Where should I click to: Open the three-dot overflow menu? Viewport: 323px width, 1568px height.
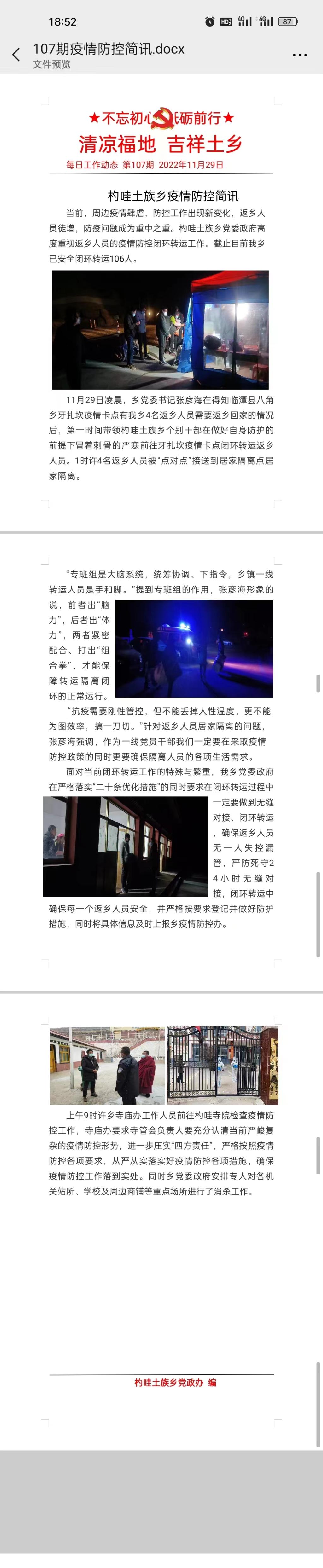point(299,55)
